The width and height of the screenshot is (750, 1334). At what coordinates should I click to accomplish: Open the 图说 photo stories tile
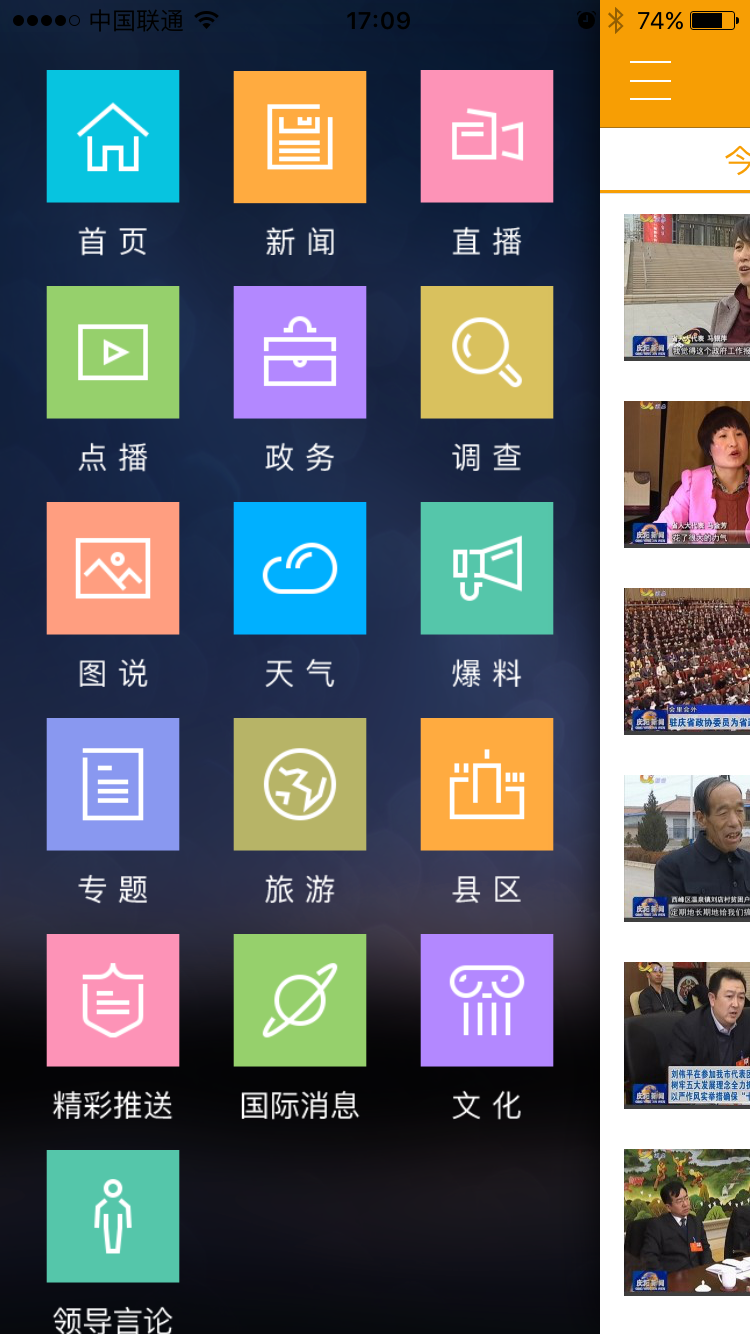[x=113, y=568]
